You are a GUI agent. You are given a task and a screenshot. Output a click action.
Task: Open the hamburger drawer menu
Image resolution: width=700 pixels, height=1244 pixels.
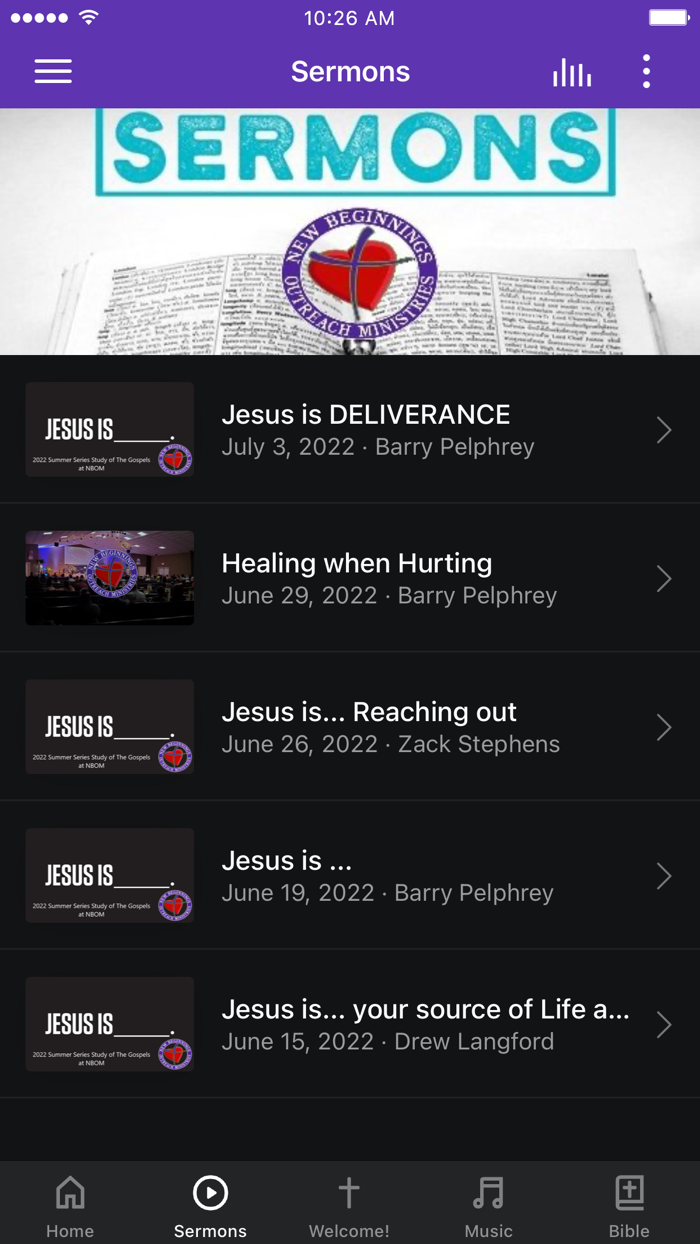53,71
